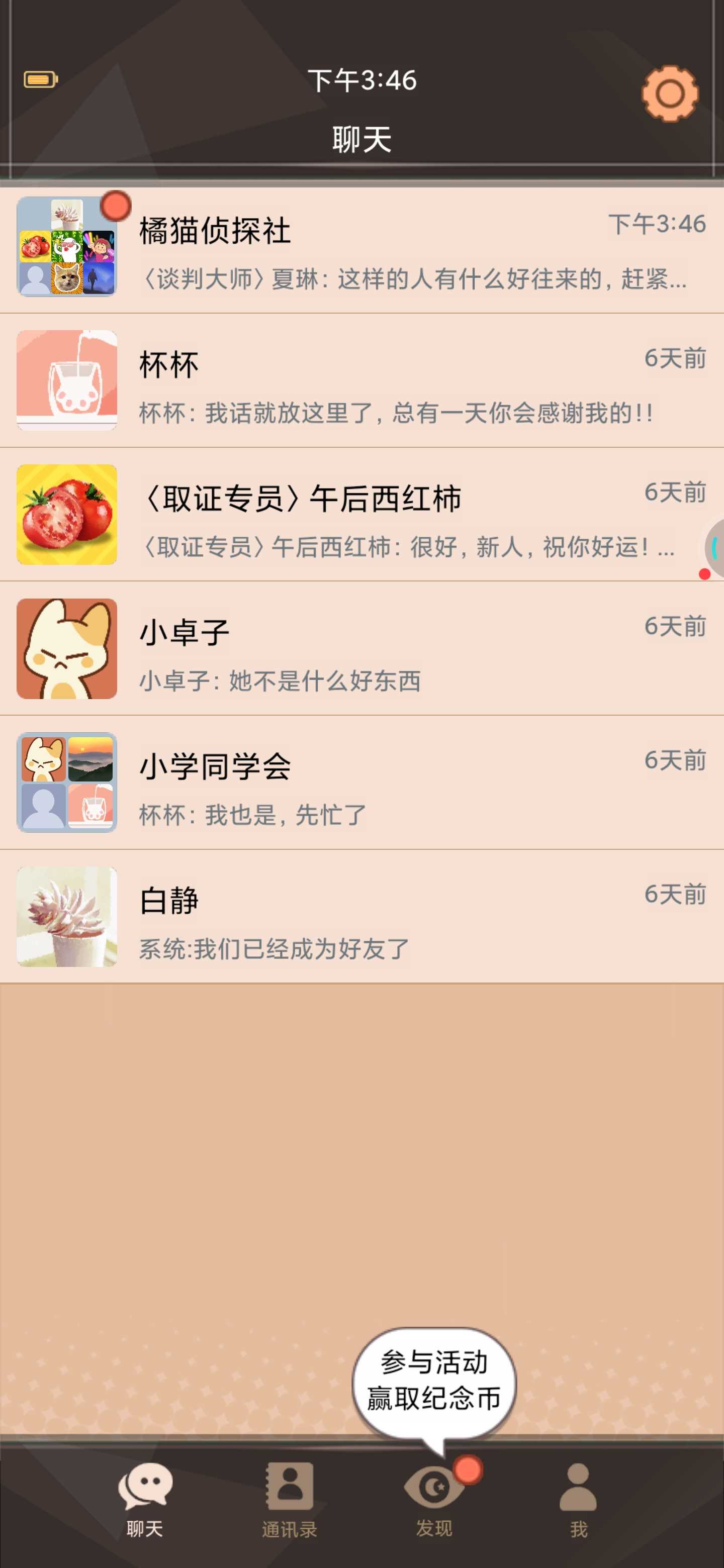Switch to the 通讯录 tab
This screenshot has height=1568, width=724.
[x=290, y=1500]
